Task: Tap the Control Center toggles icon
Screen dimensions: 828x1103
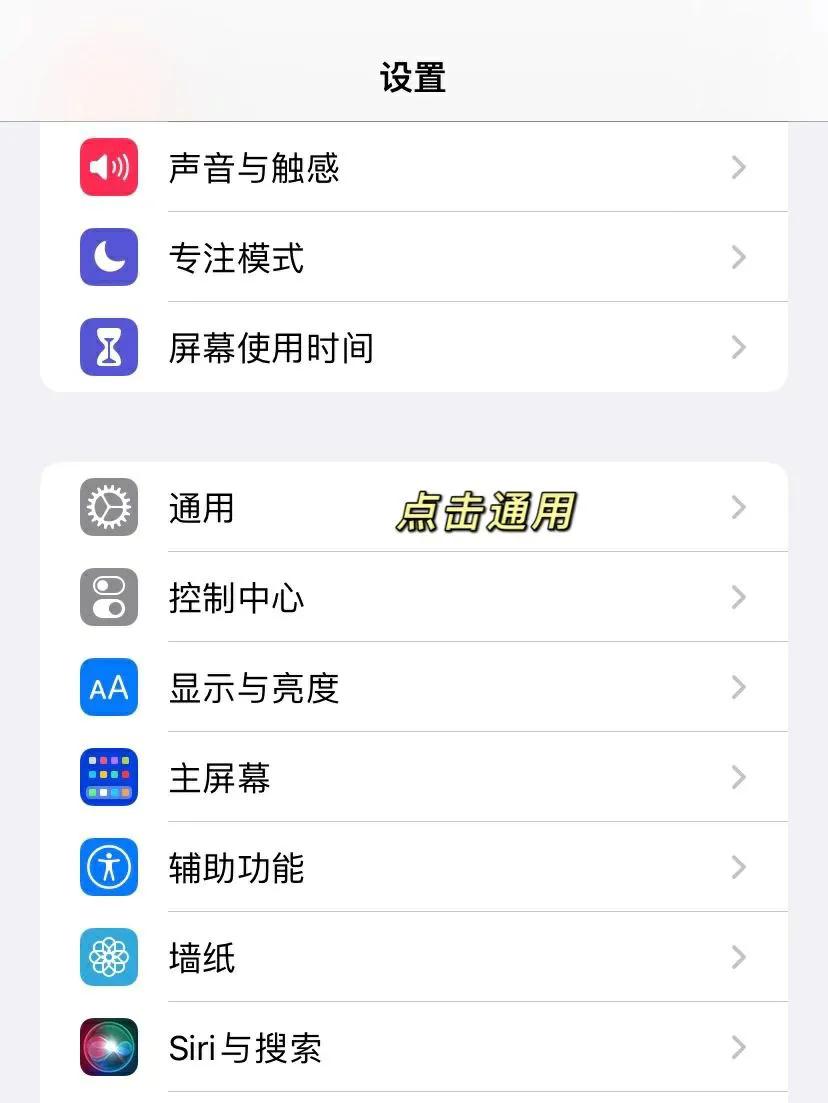Action: (108, 597)
